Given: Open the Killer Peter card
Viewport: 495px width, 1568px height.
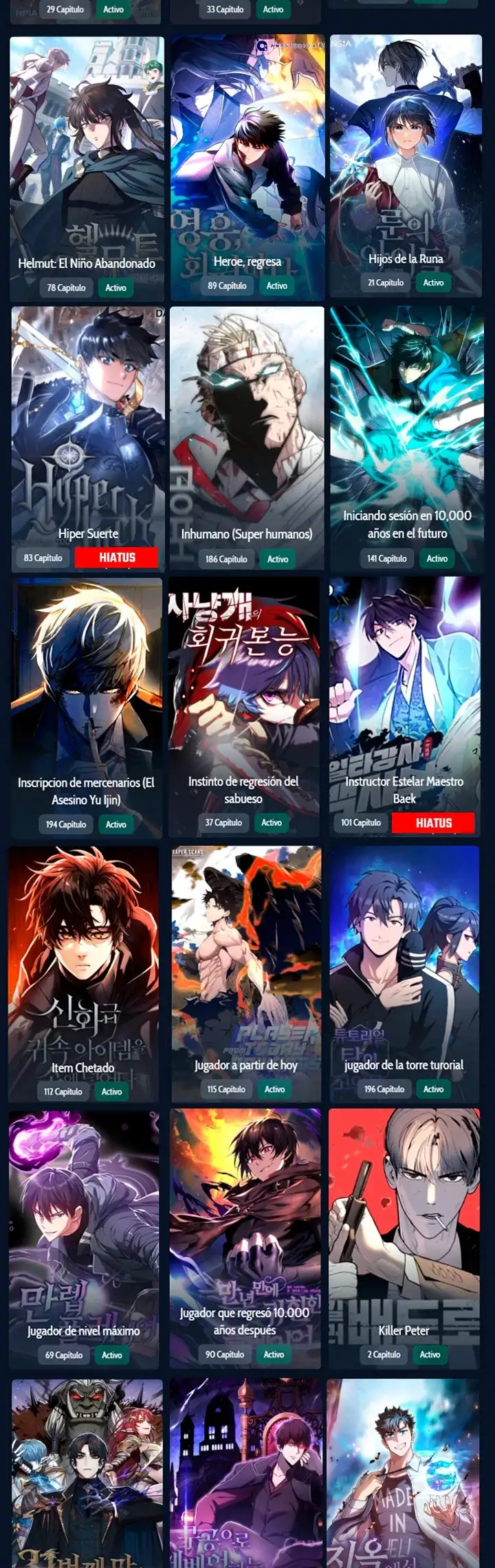Looking at the screenshot, I should (404, 1237).
